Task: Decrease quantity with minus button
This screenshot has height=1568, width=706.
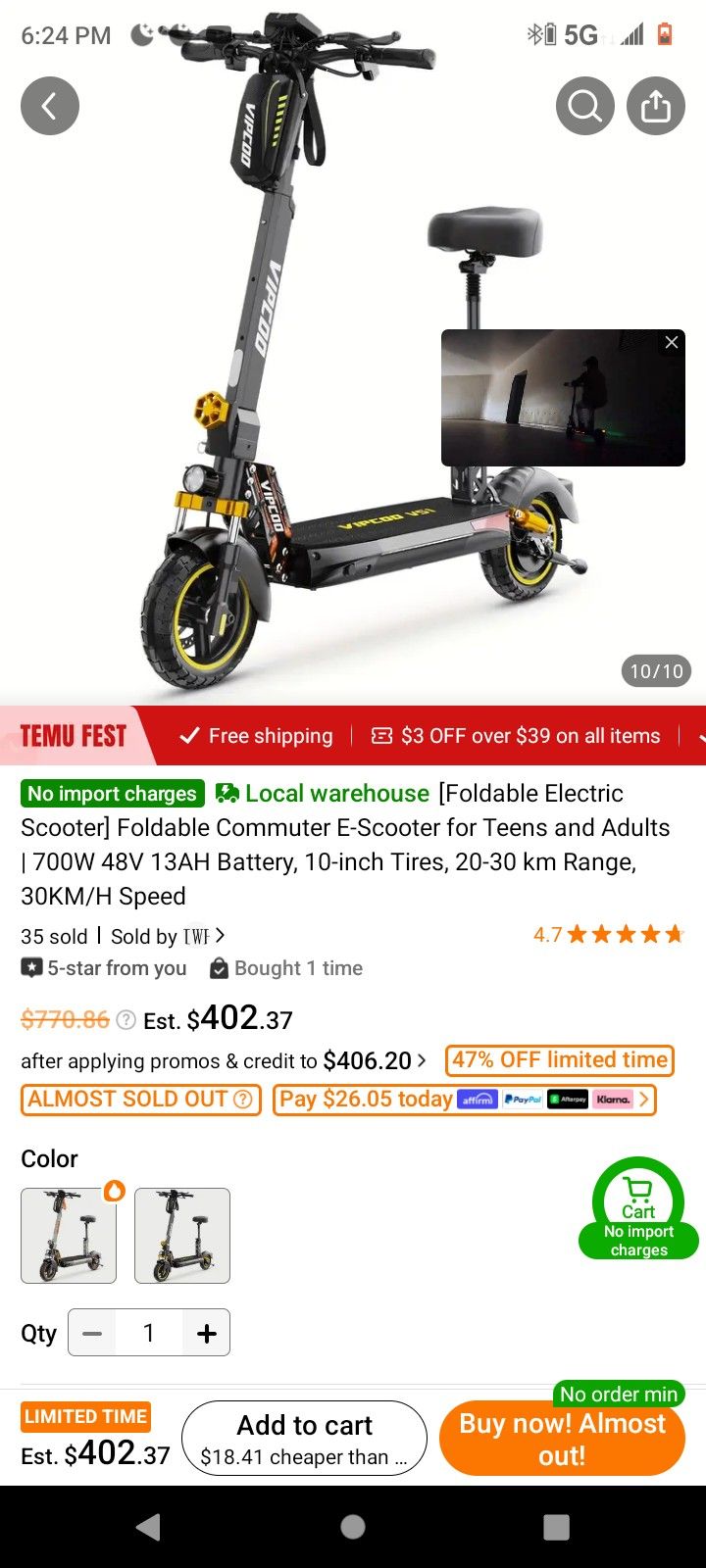Action: [x=92, y=1333]
